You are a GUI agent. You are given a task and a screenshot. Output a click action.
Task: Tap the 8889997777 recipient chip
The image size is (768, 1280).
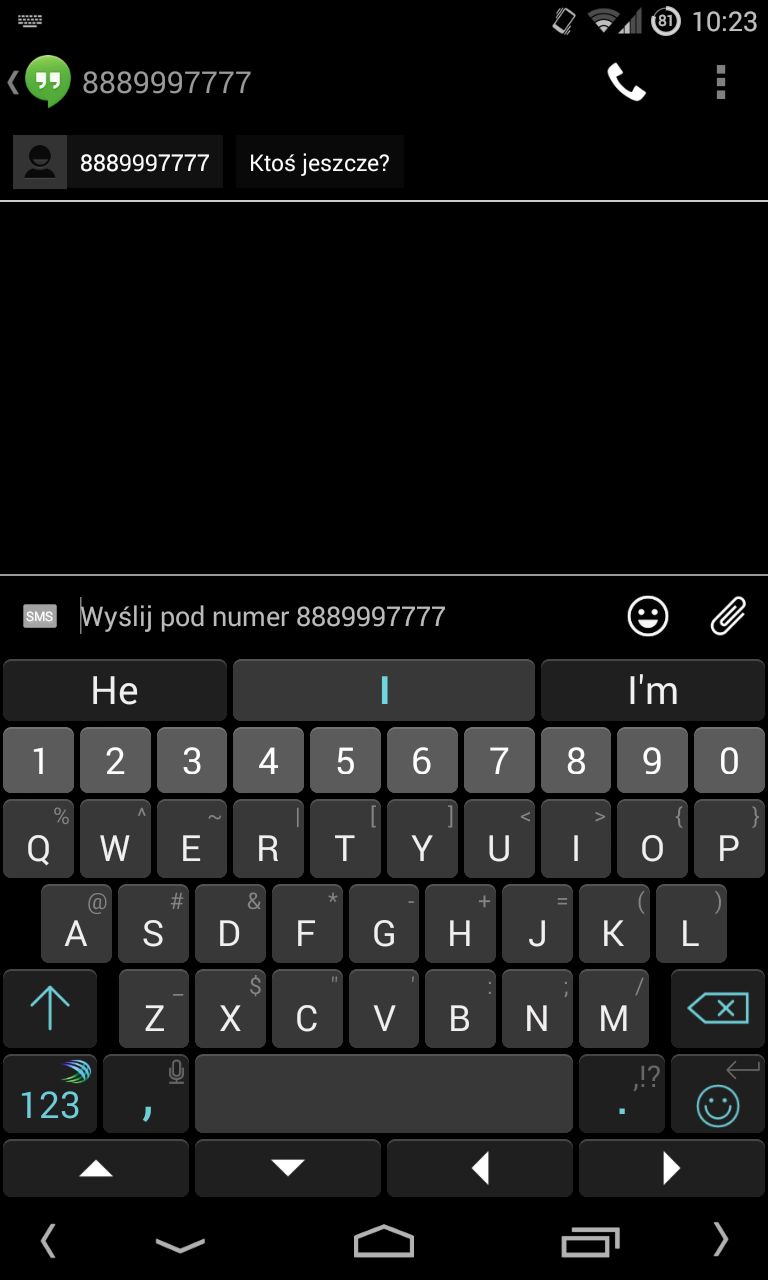pos(118,162)
